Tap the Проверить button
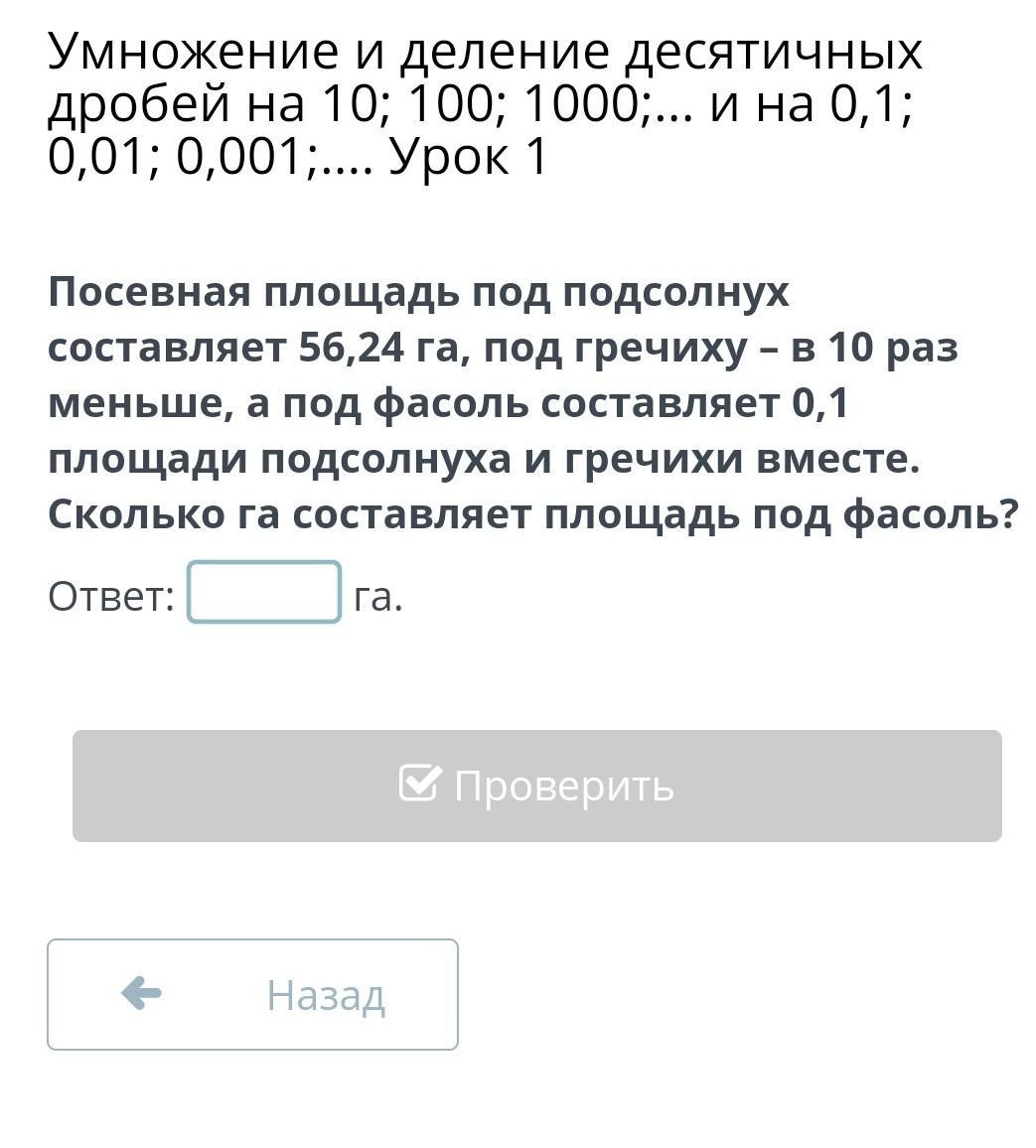 [536, 786]
